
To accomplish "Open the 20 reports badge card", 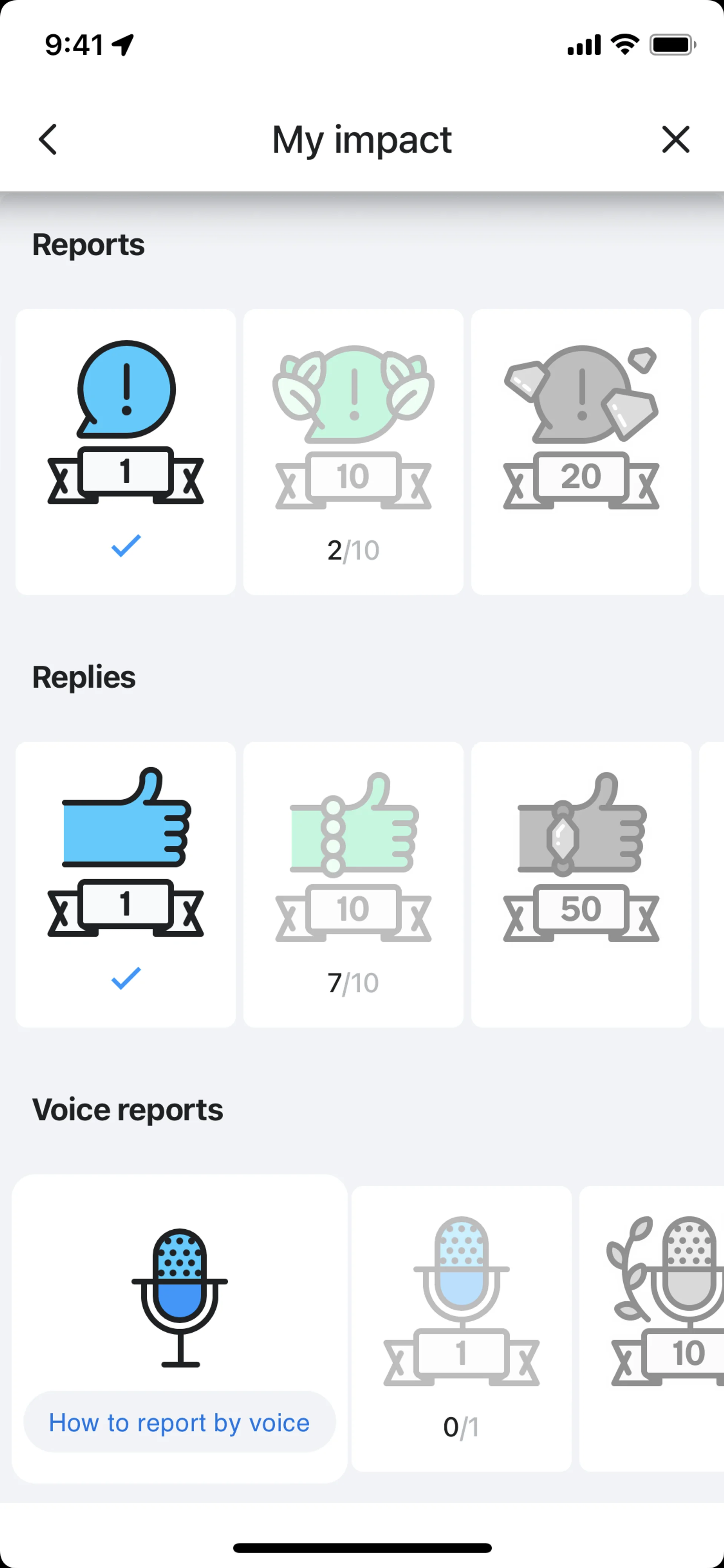I will click(580, 452).
